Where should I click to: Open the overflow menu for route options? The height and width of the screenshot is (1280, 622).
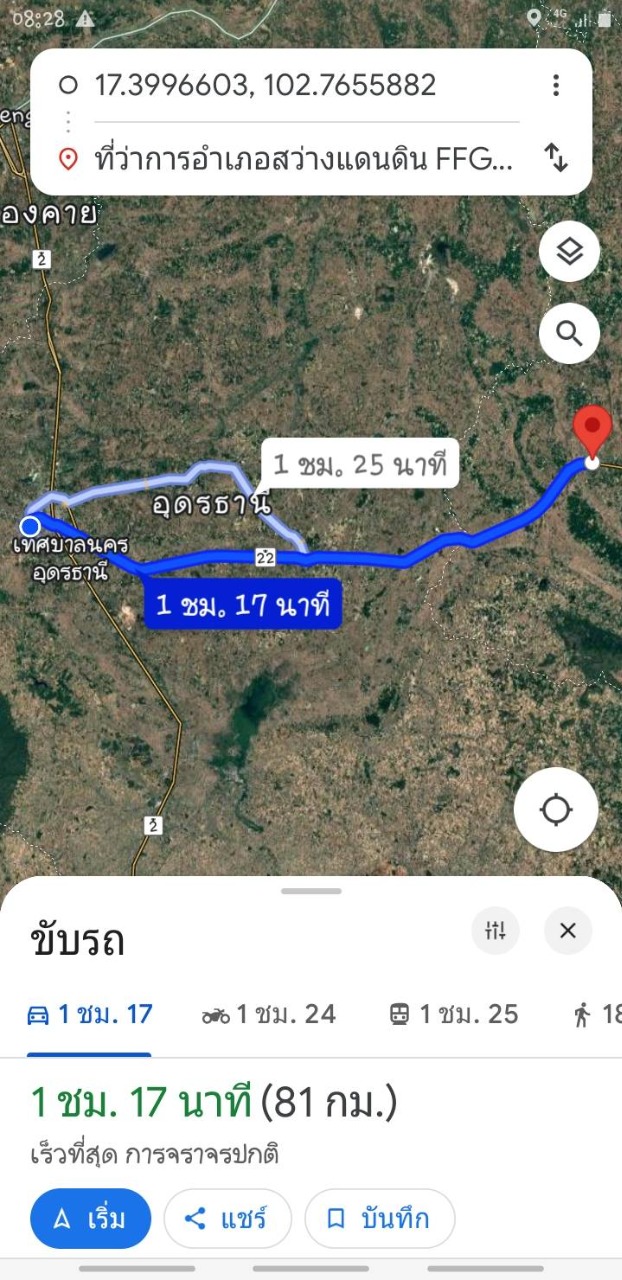click(556, 85)
